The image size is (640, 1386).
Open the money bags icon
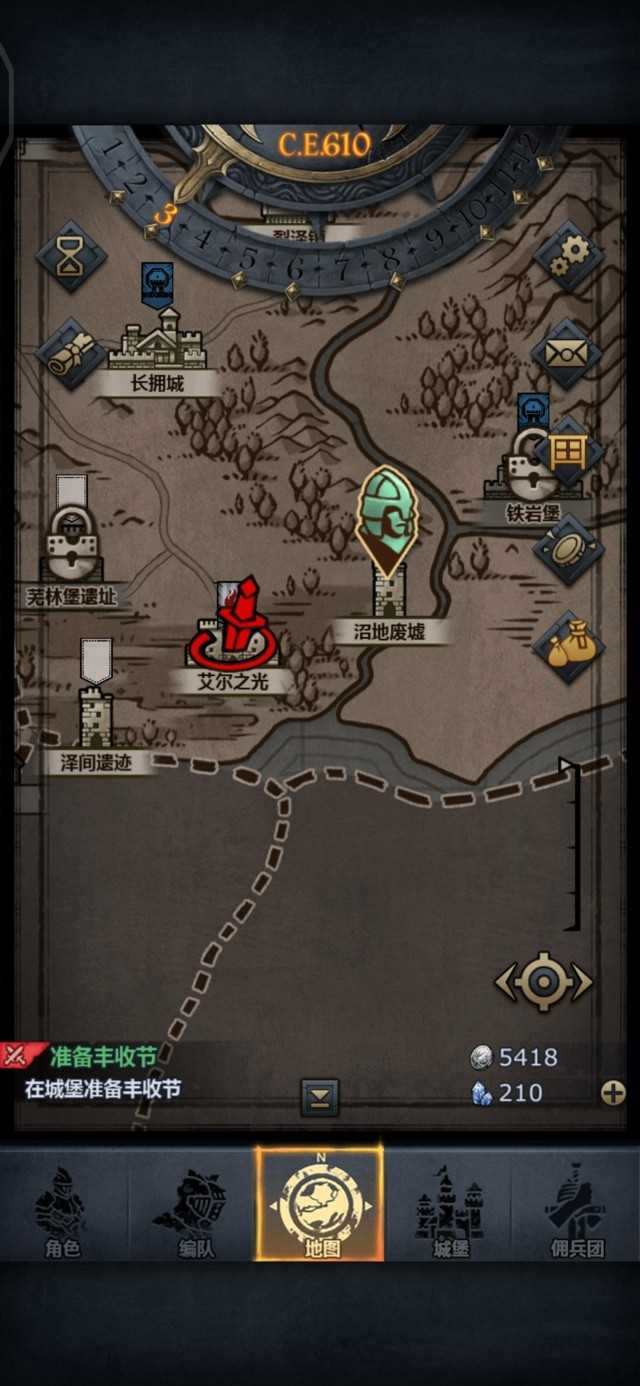[x=567, y=647]
